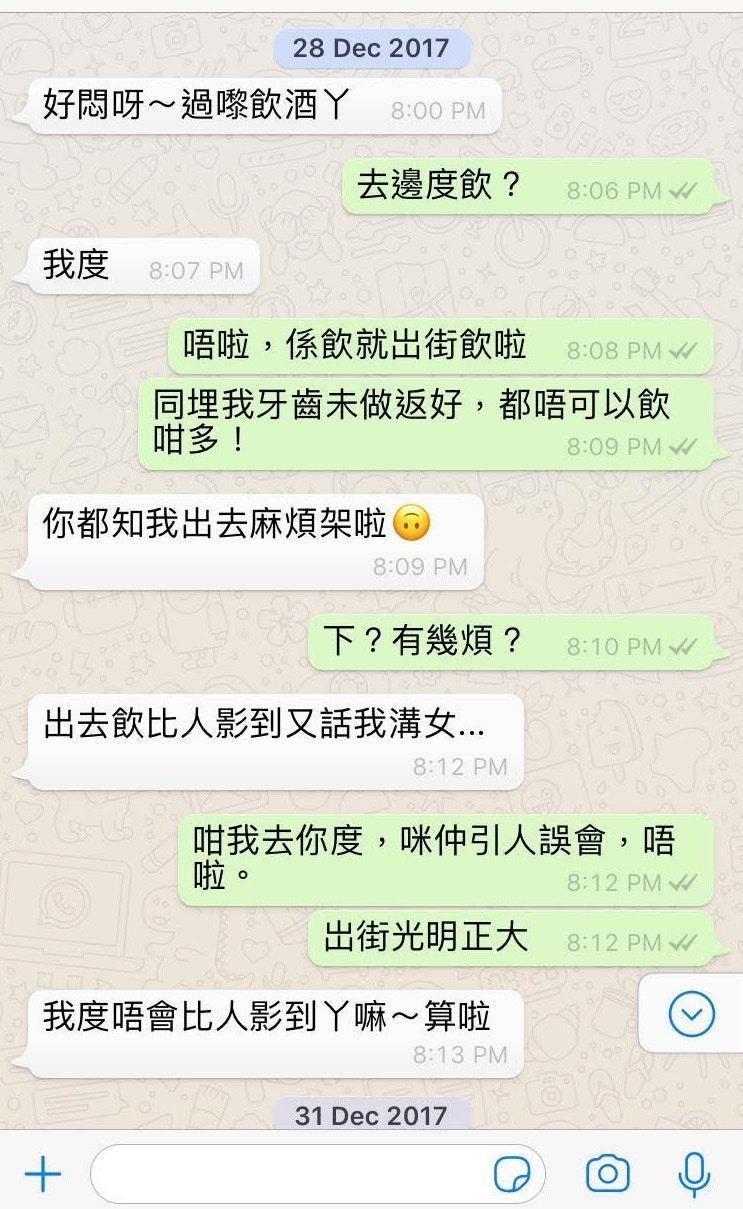Focus the message text field
Viewport: 743px width, 1209px height.
coord(290,1175)
